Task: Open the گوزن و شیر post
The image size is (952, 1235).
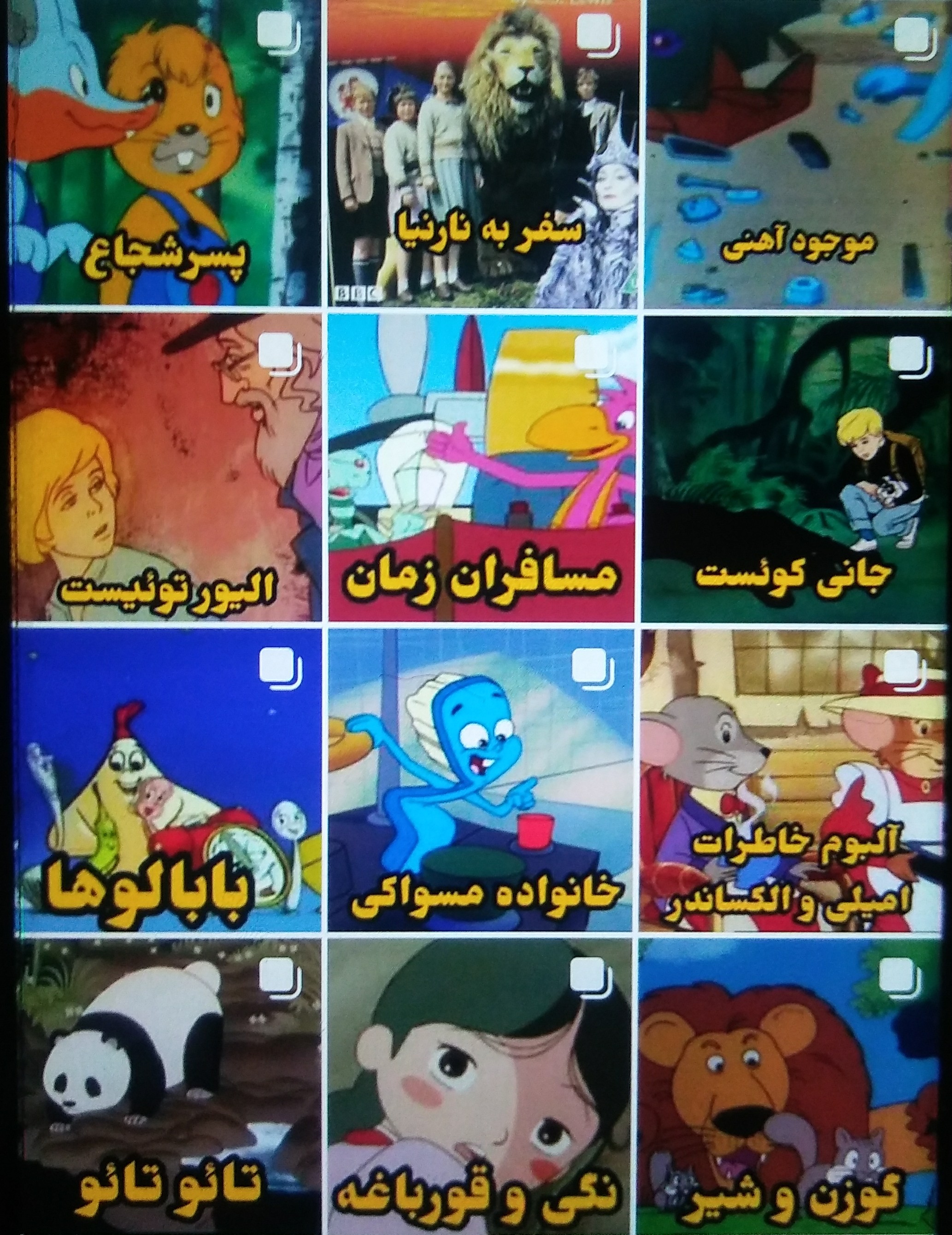Action: click(x=797, y=1094)
